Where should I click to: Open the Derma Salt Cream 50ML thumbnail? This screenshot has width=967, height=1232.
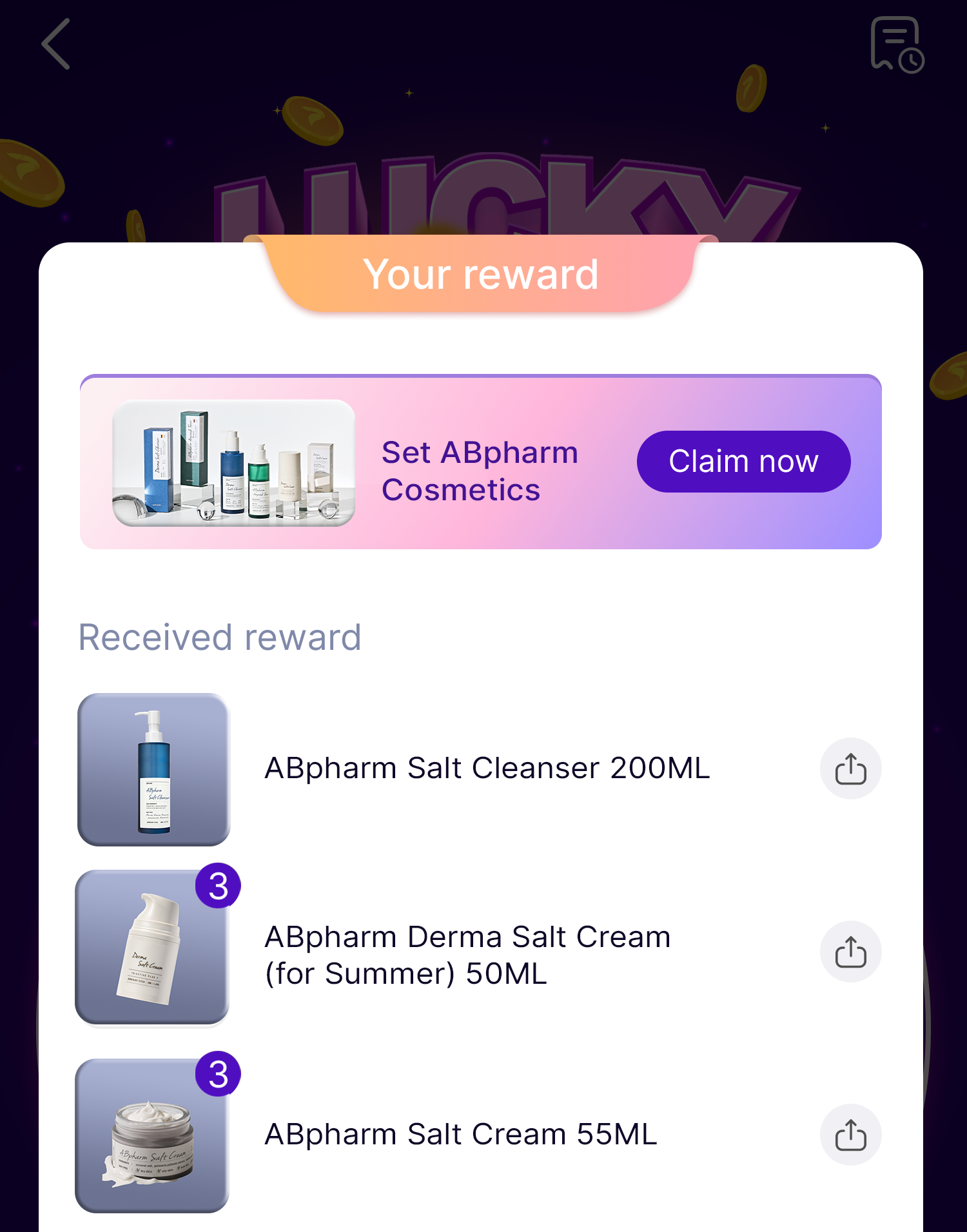tap(152, 946)
